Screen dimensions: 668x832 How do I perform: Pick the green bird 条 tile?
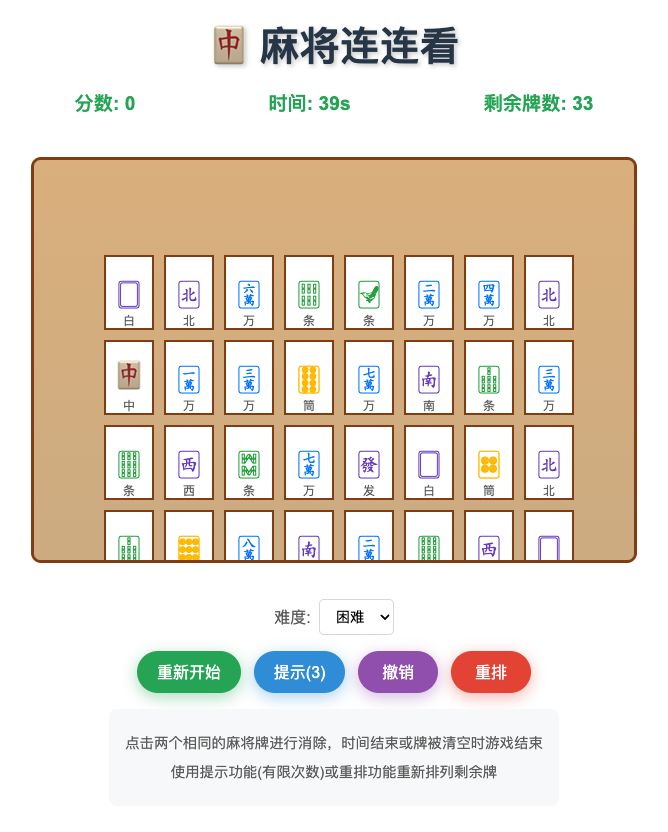pyautogui.click(x=369, y=292)
